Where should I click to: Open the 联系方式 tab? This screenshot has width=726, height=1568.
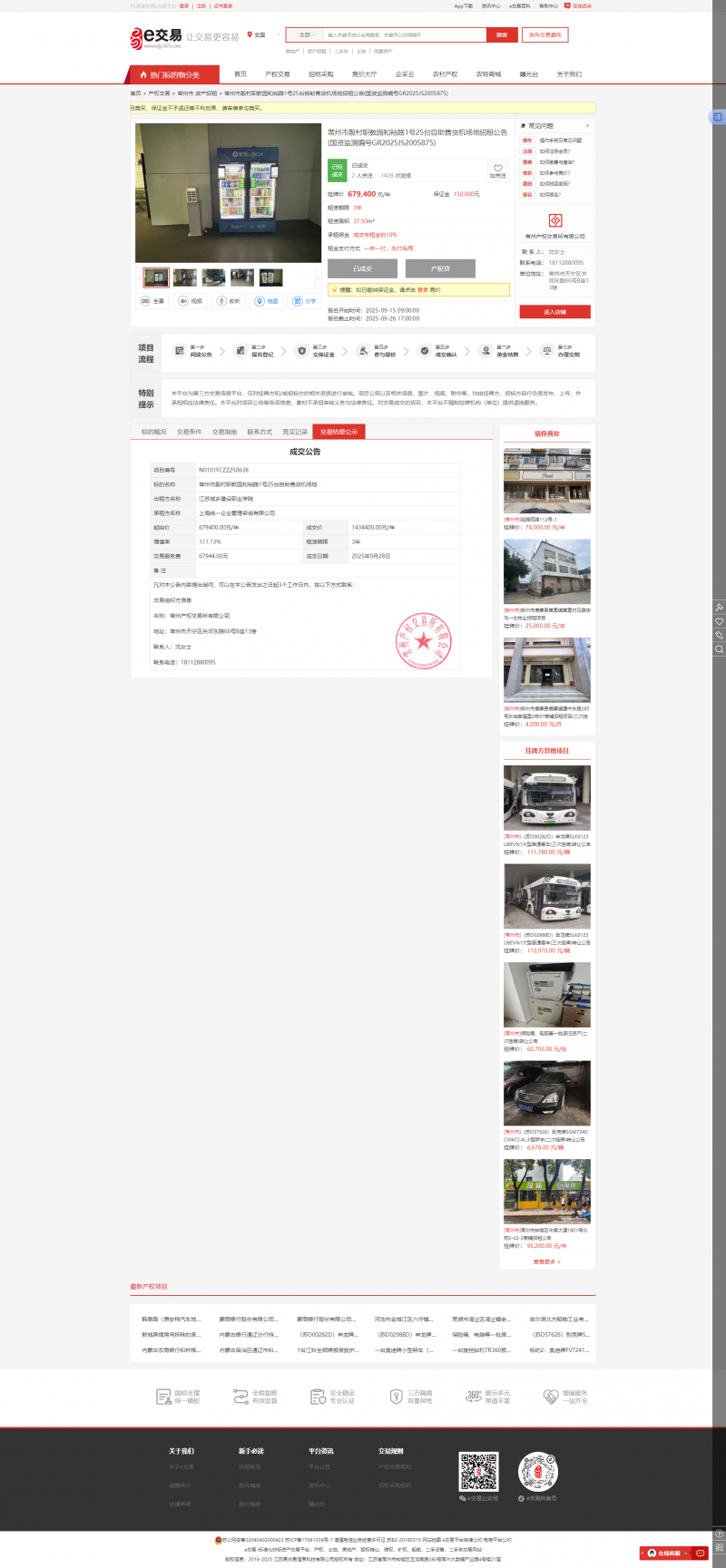(260, 432)
